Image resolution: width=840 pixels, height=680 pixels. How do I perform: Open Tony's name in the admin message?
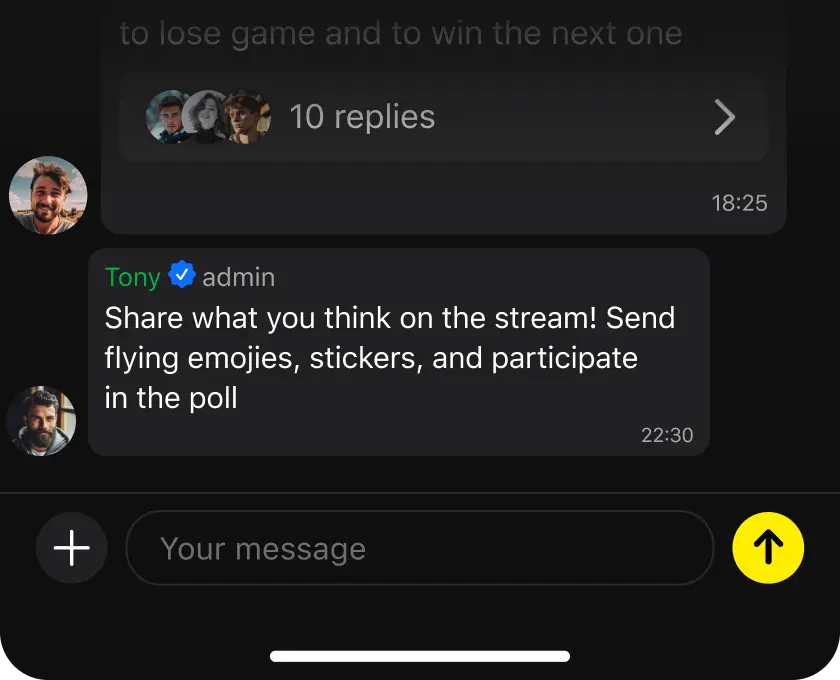coord(132,277)
